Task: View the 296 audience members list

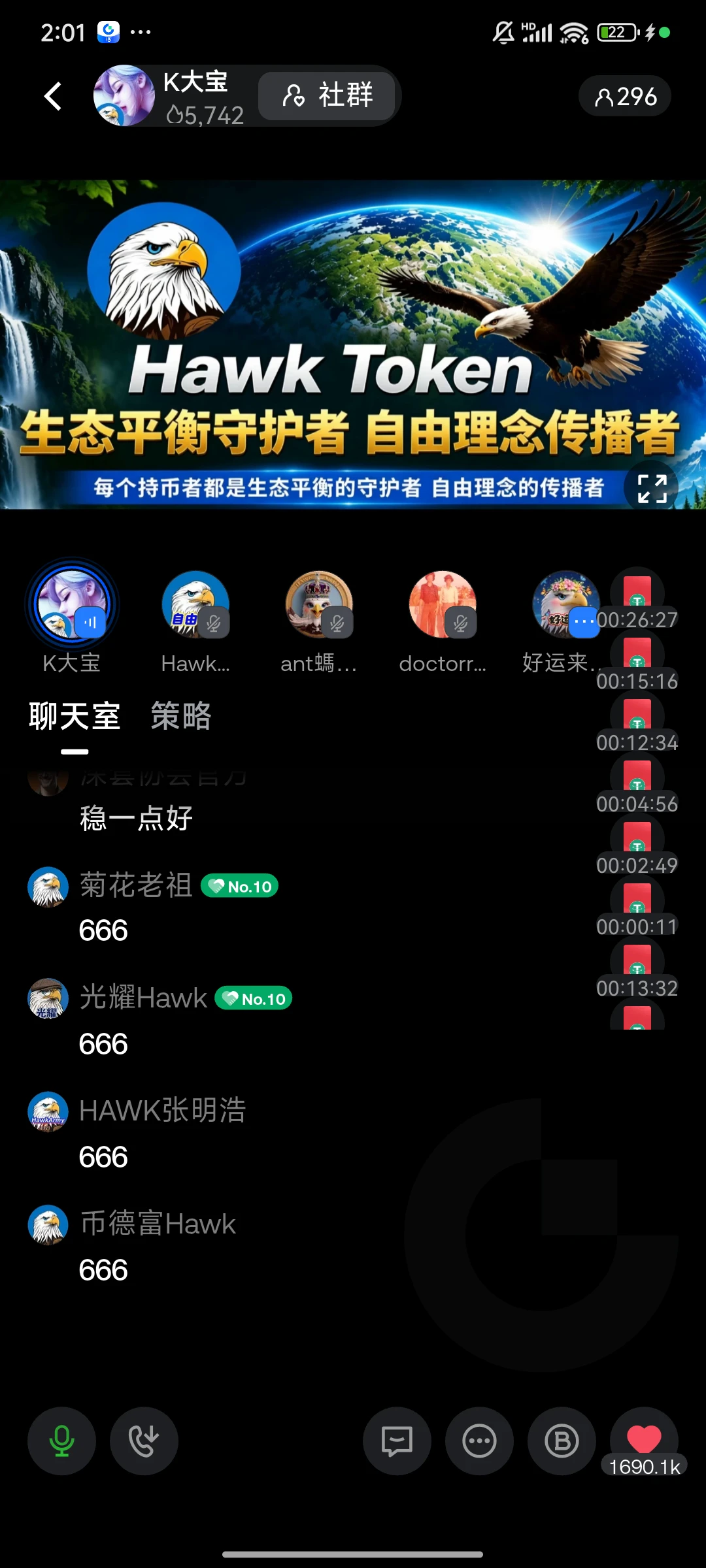Action: pos(625,97)
